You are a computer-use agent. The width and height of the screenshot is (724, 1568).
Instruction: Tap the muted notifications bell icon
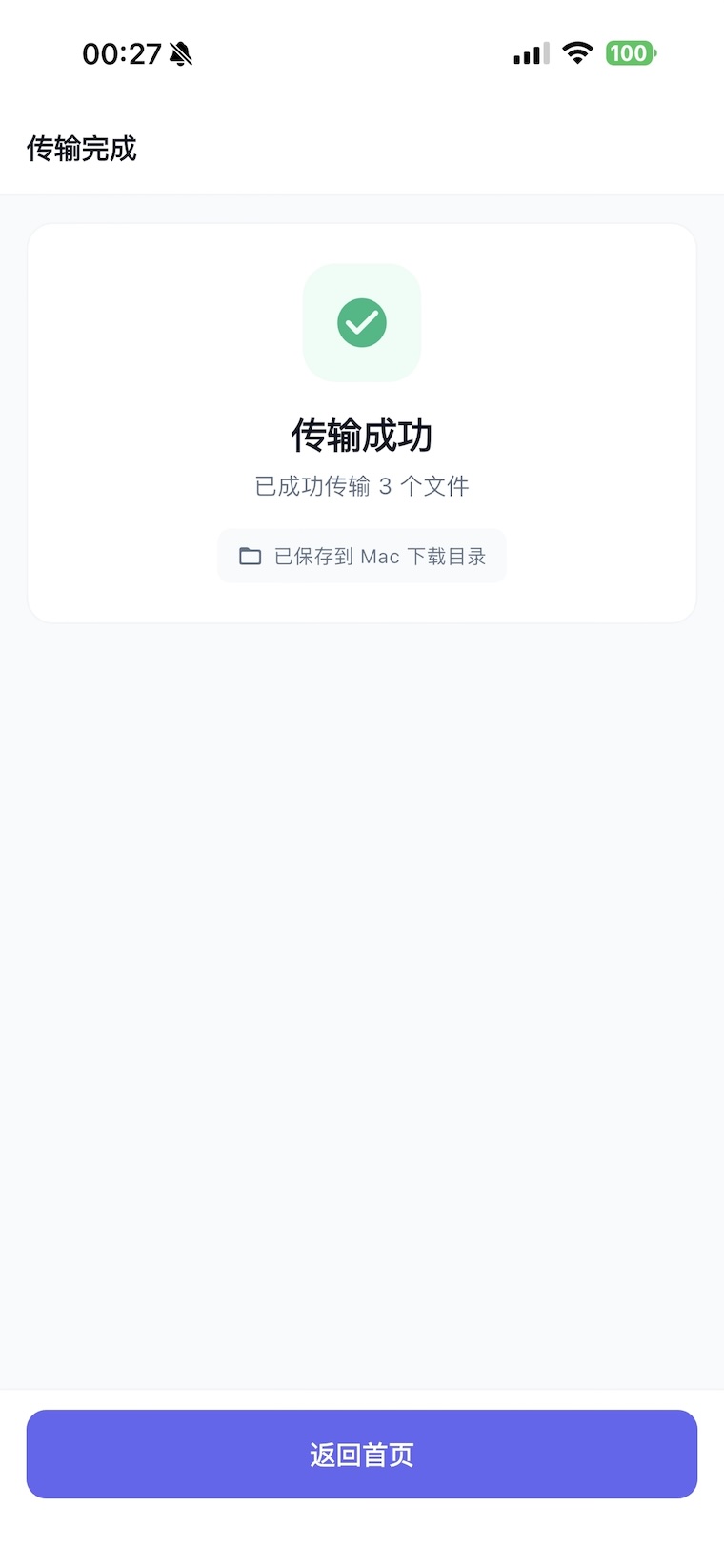click(x=181, y=53)
